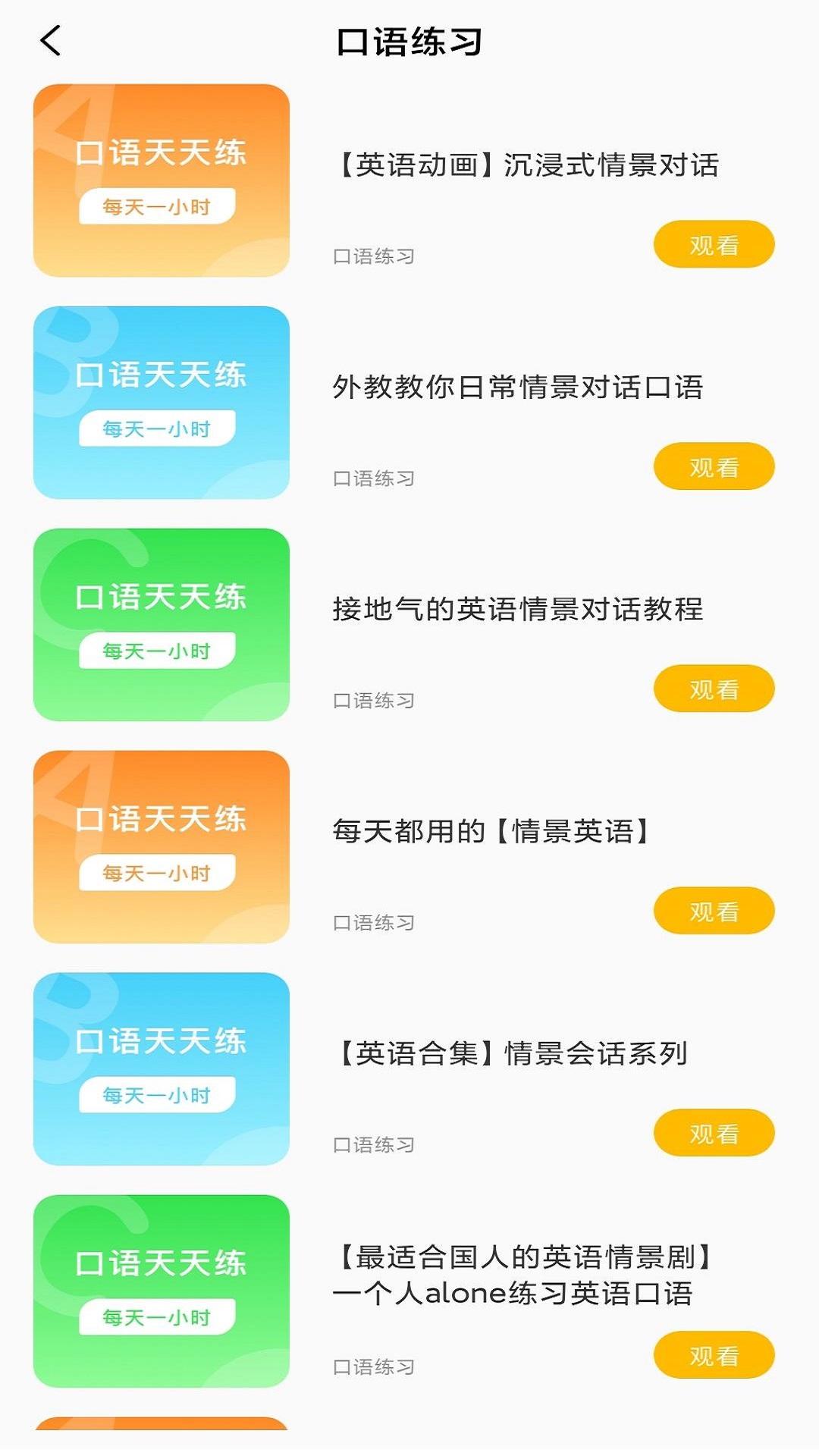Click 观看 for 接地气的英语情景对话教程
The height and width of the screenshot is (1456, 819).
[x=713, y=689]
